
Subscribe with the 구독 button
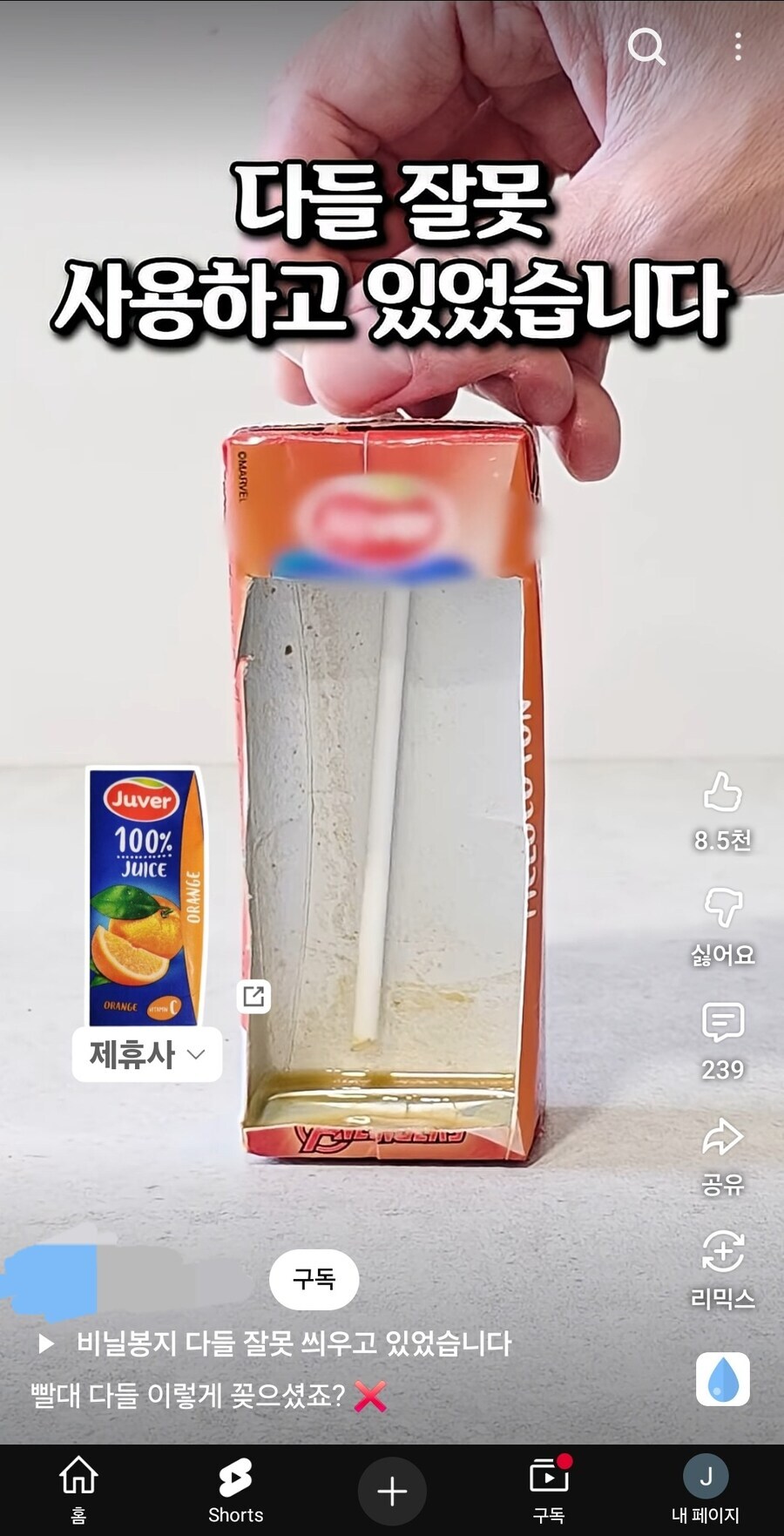click(314, 1279)
